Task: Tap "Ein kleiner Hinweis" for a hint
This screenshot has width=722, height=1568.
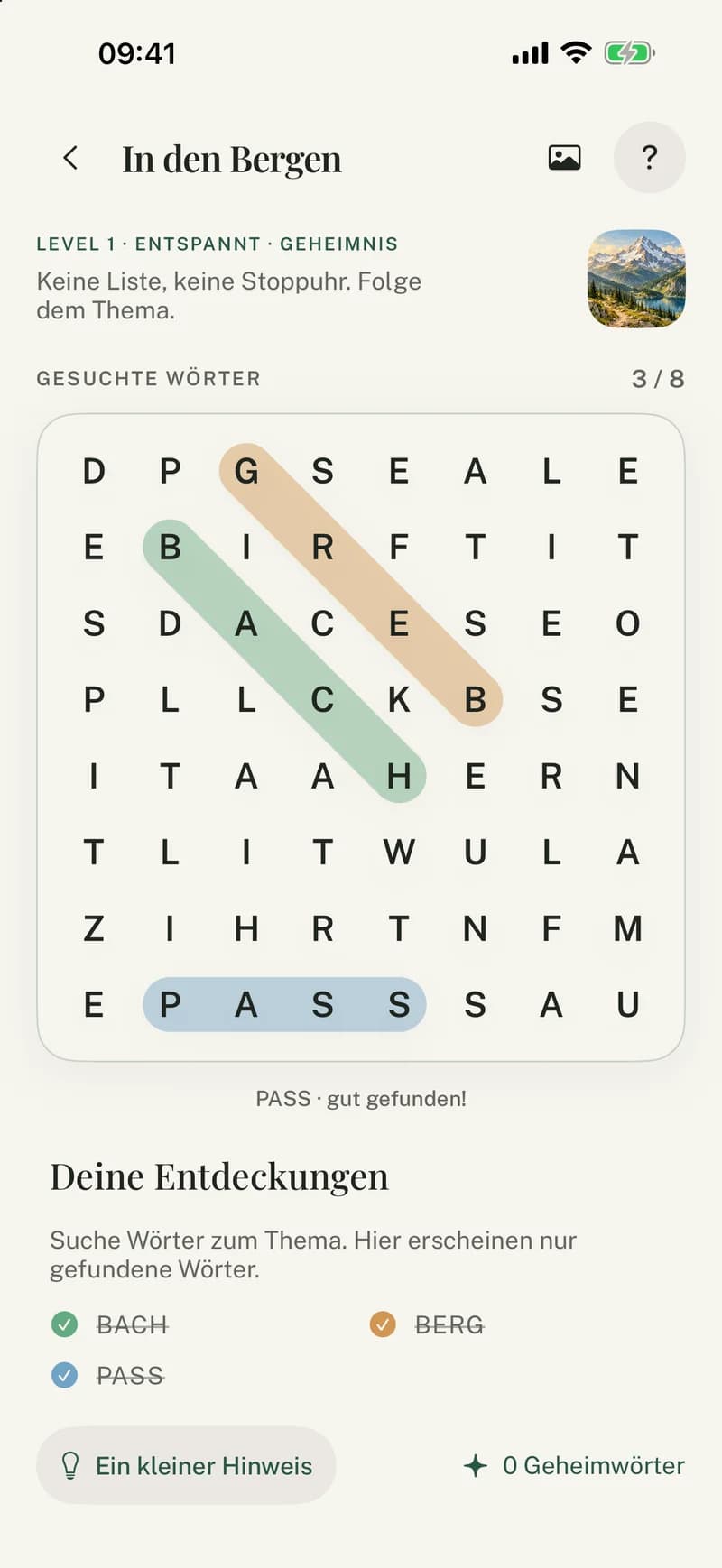Action: 186,1465
